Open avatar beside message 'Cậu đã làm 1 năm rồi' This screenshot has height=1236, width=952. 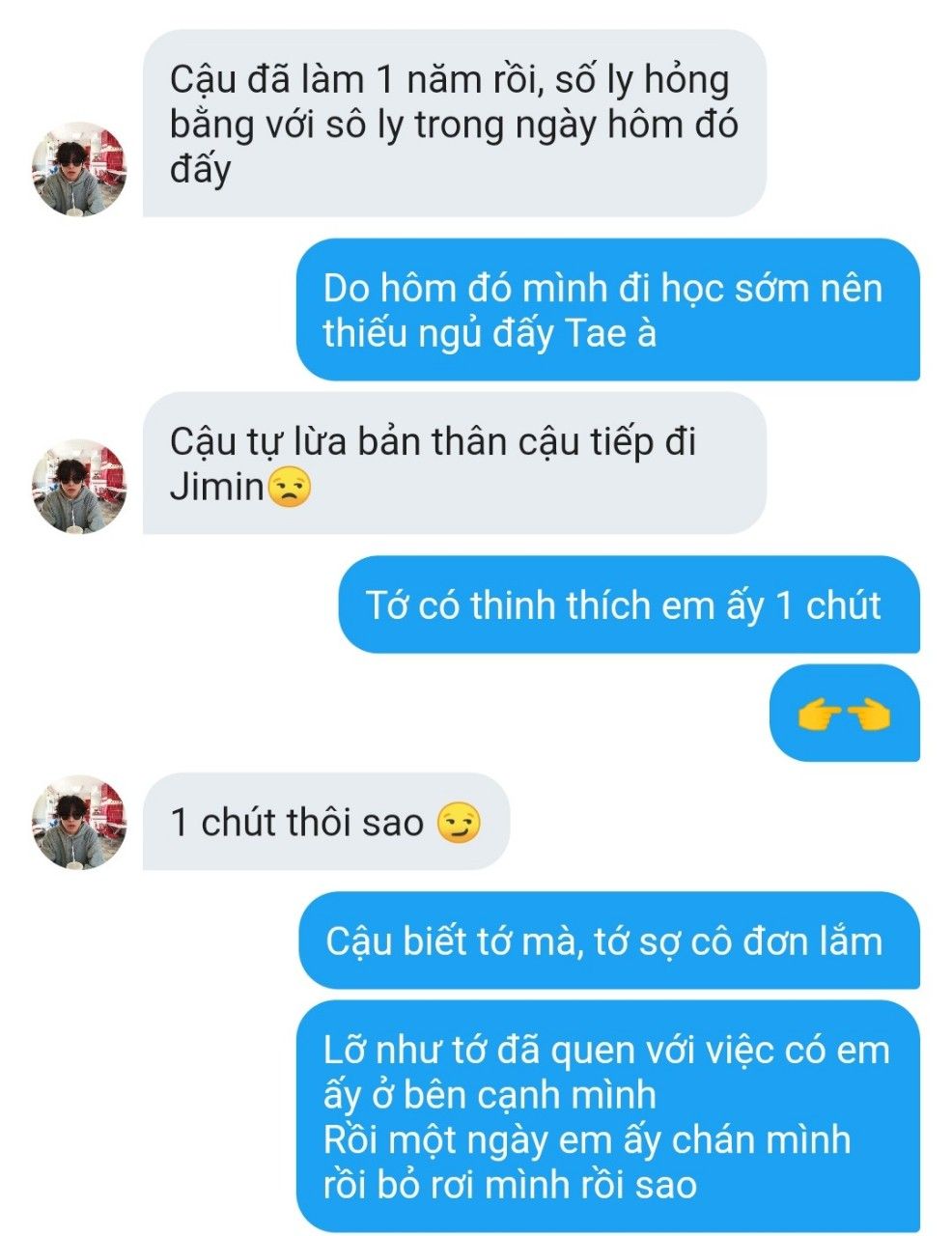coord(79,169)
